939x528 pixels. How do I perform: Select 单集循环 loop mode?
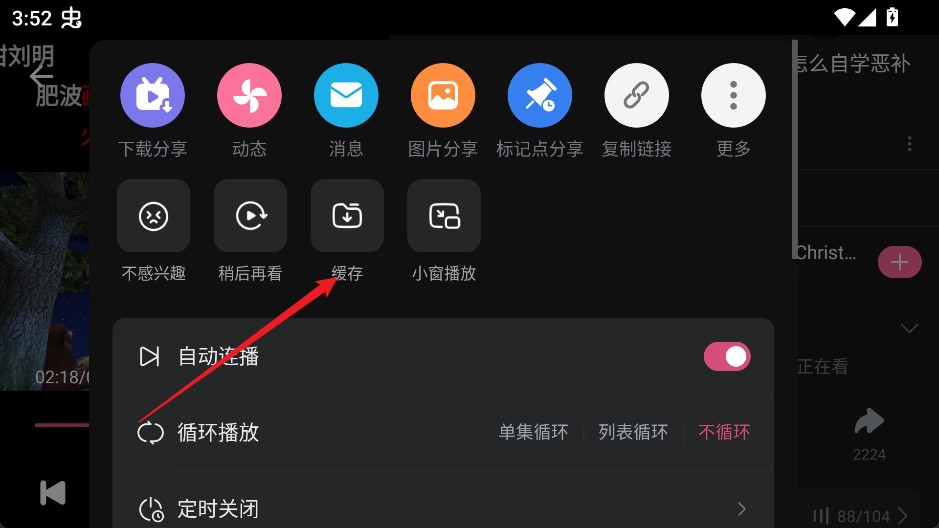point(533,432)
